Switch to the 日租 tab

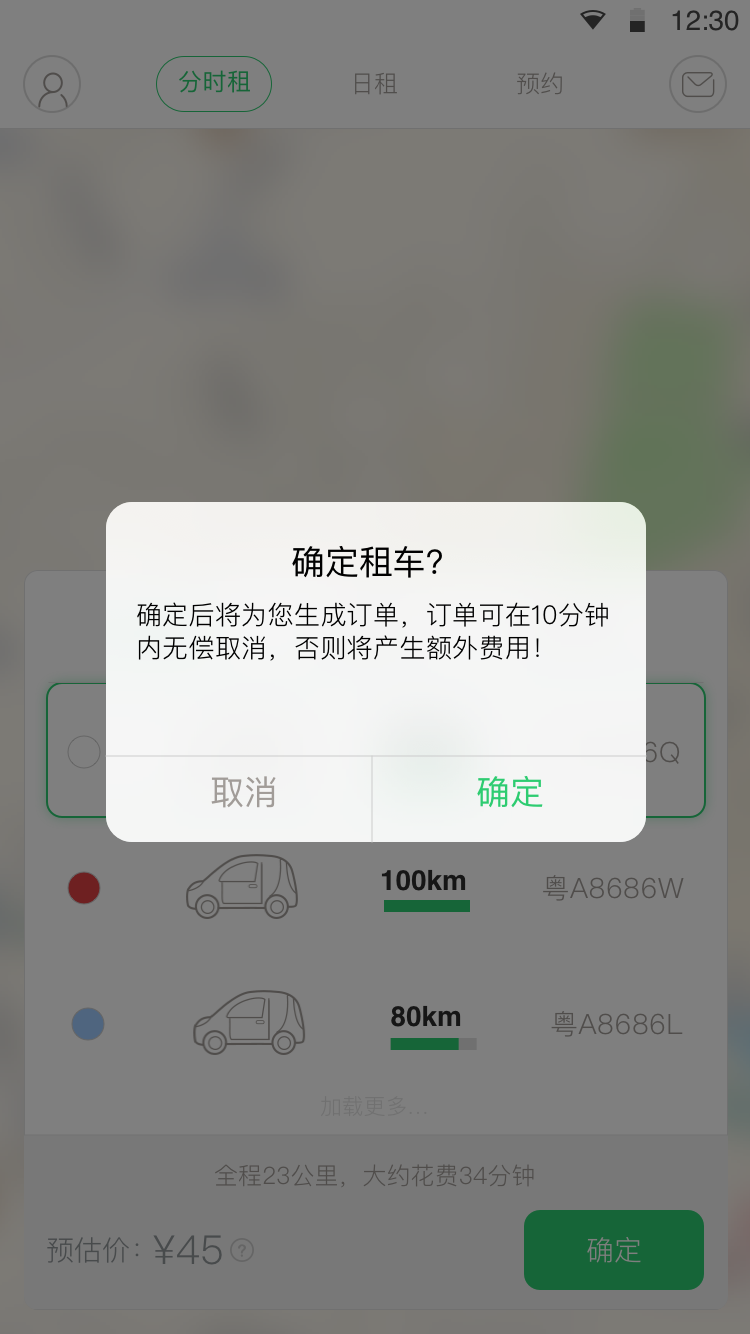click(375, 84)
